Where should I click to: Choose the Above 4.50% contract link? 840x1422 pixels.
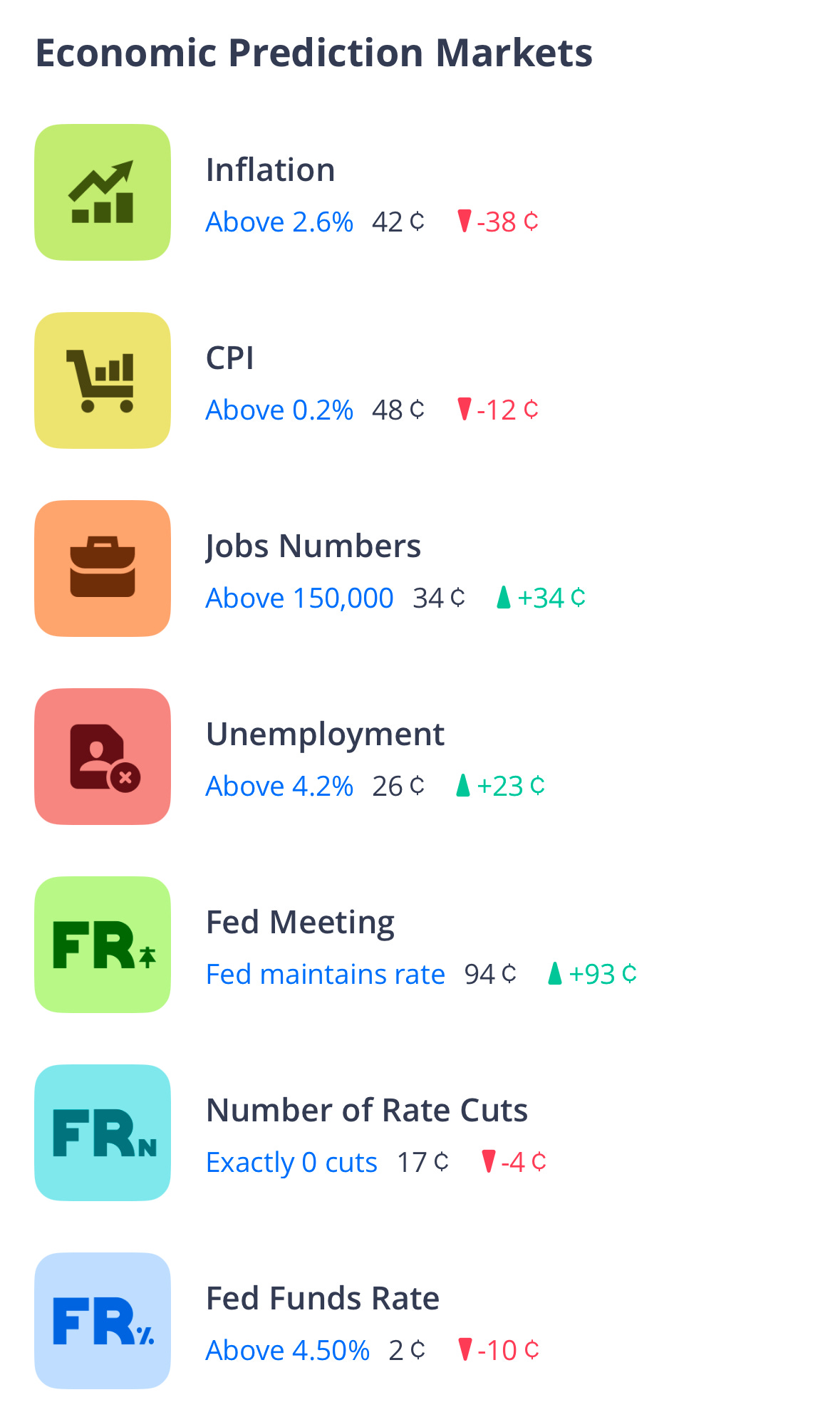(287, 1351)
